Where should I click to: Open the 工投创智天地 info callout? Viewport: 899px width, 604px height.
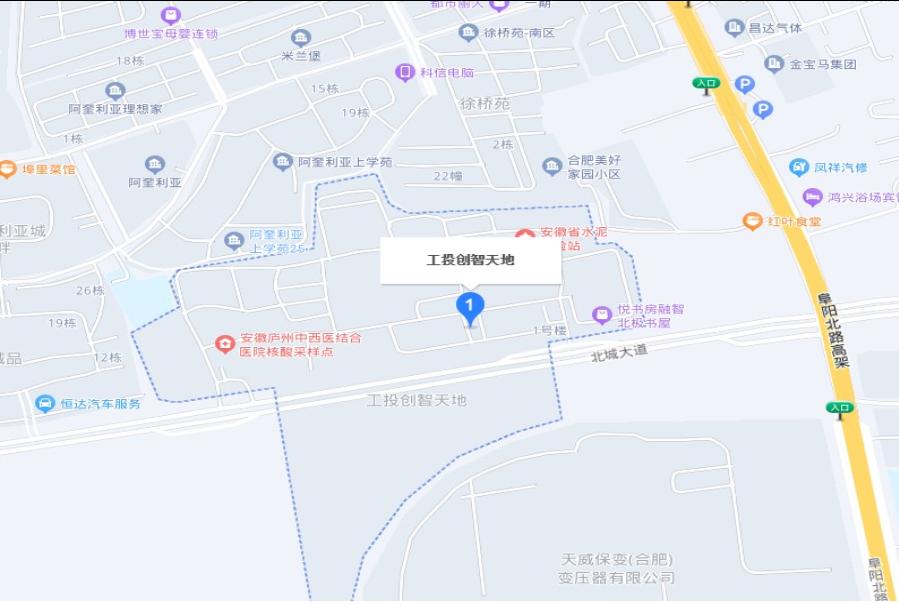470,261
